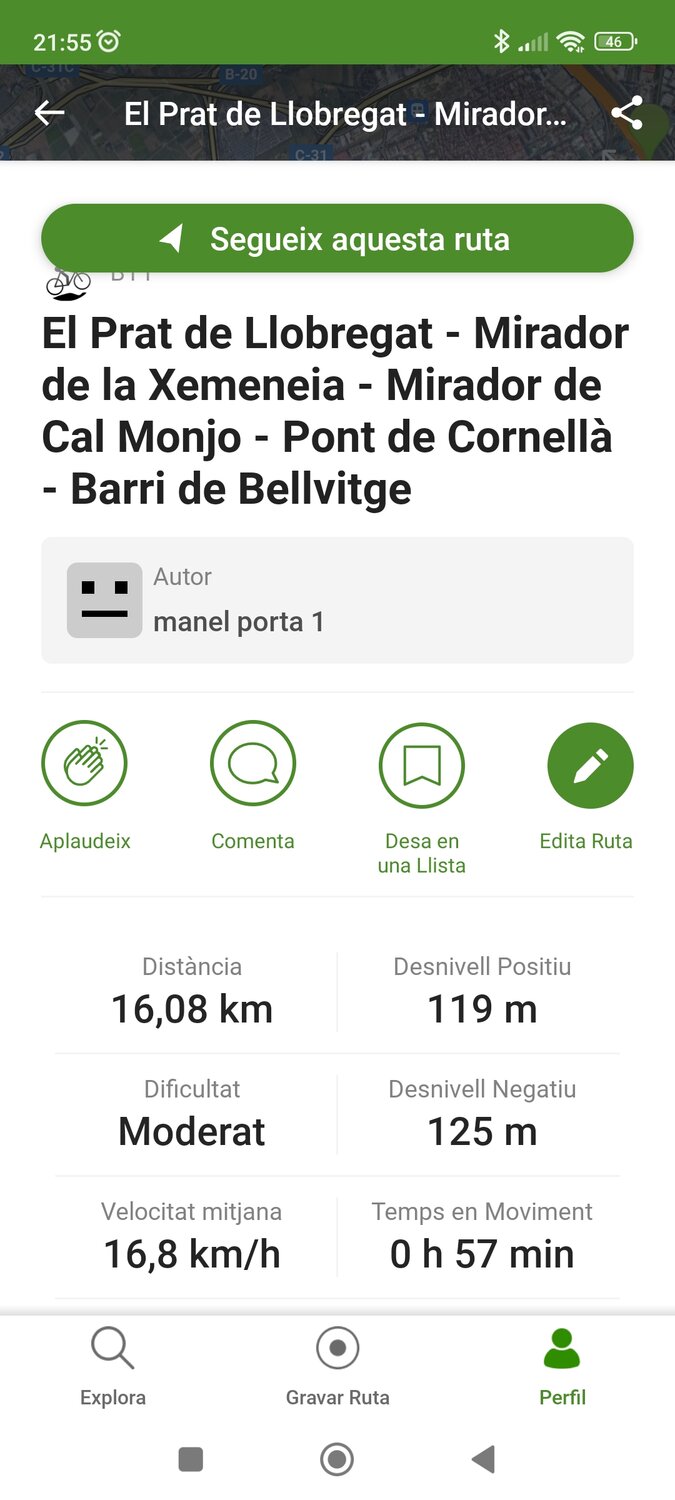Open Comenta to add a comment
This screenshot has width=675, height=1500.
(253, 765)
